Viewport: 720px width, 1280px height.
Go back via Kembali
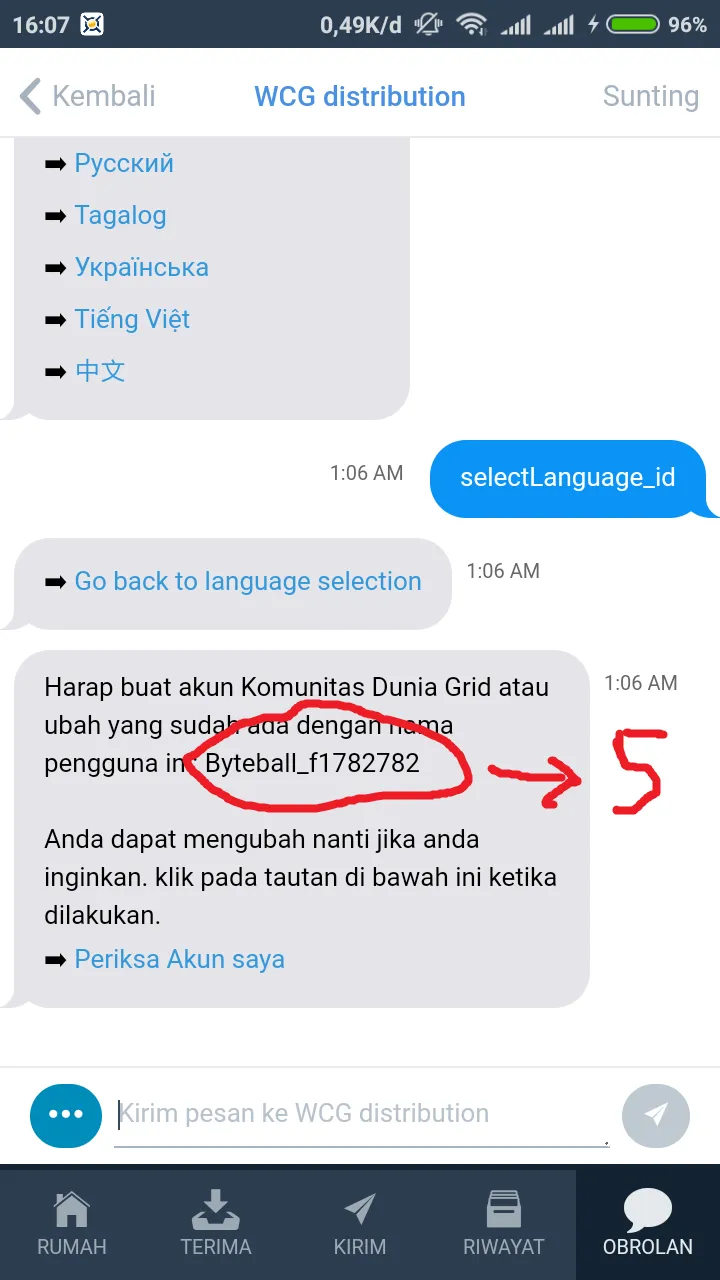(88, 97)
